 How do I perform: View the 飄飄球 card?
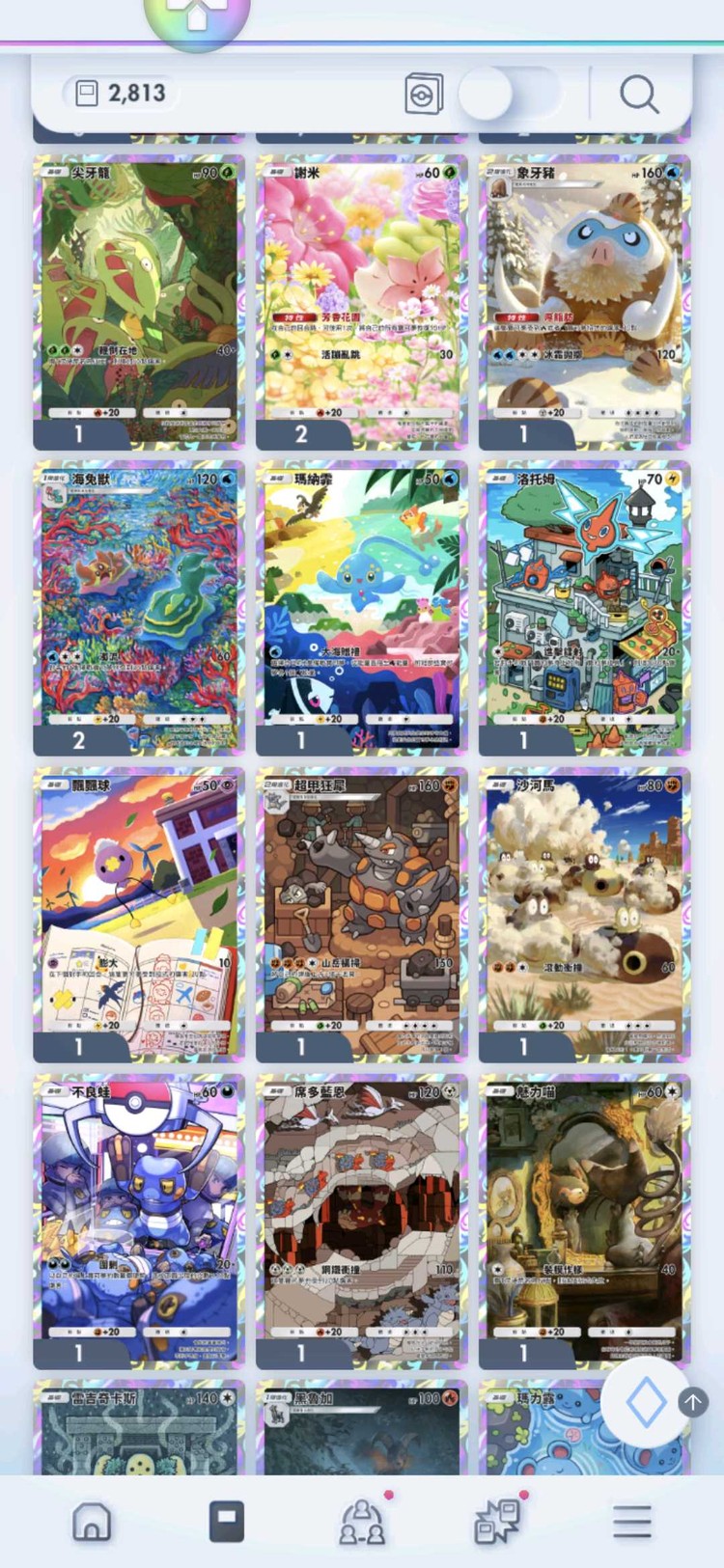[x=139, y=913]
